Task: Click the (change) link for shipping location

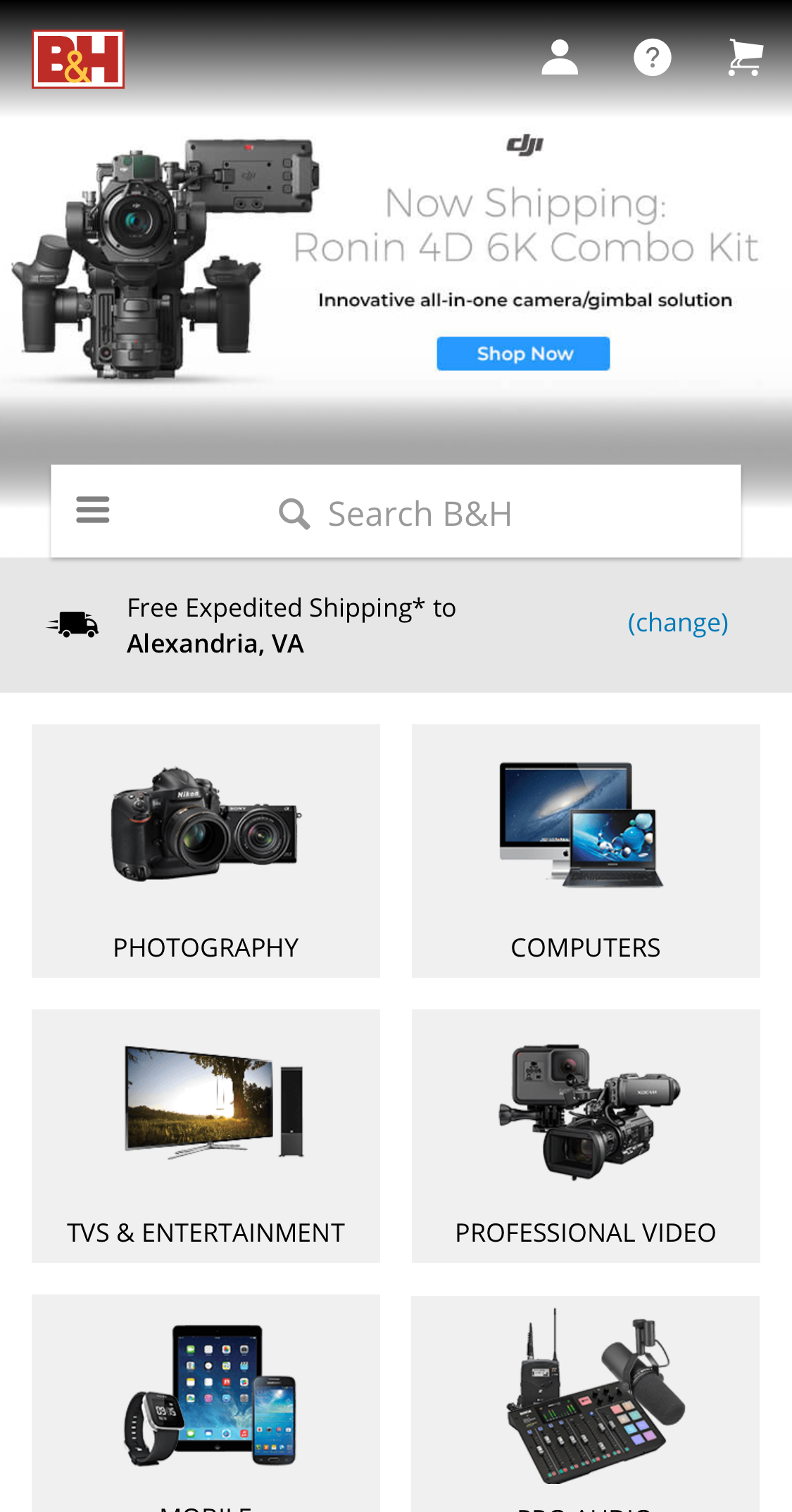Action: point(678,622)
